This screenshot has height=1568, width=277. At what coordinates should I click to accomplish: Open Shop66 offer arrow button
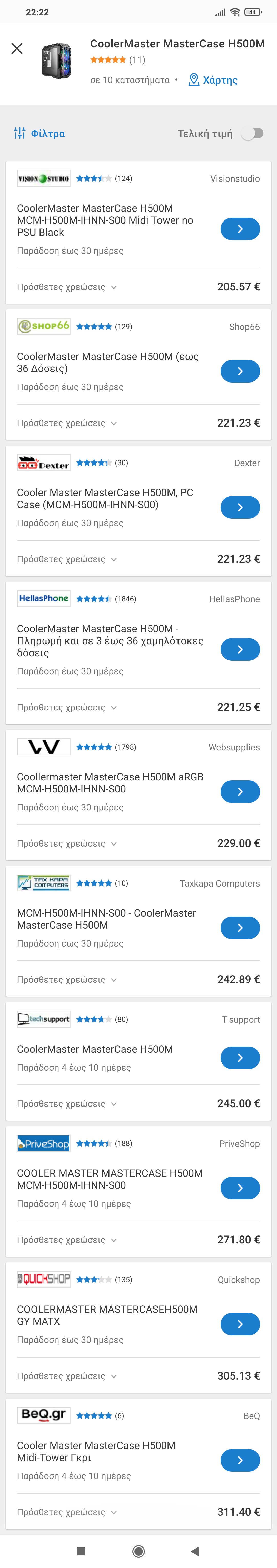coord(240,371)
